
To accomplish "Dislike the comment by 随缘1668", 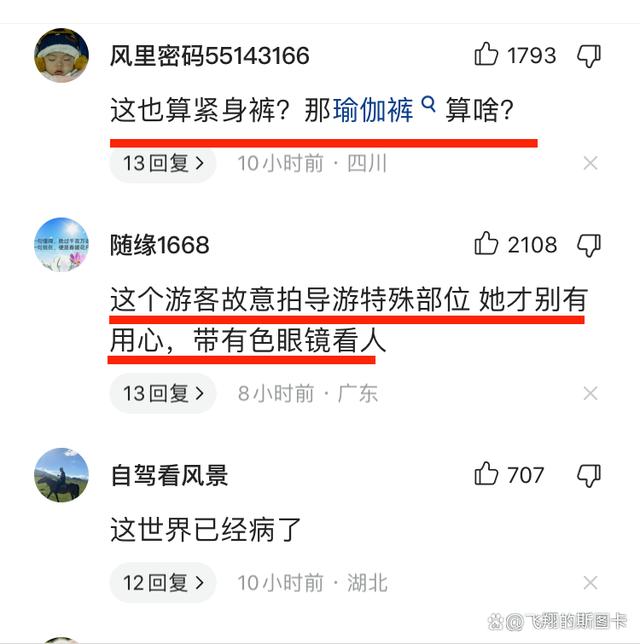I will click(x=590, y=244).
